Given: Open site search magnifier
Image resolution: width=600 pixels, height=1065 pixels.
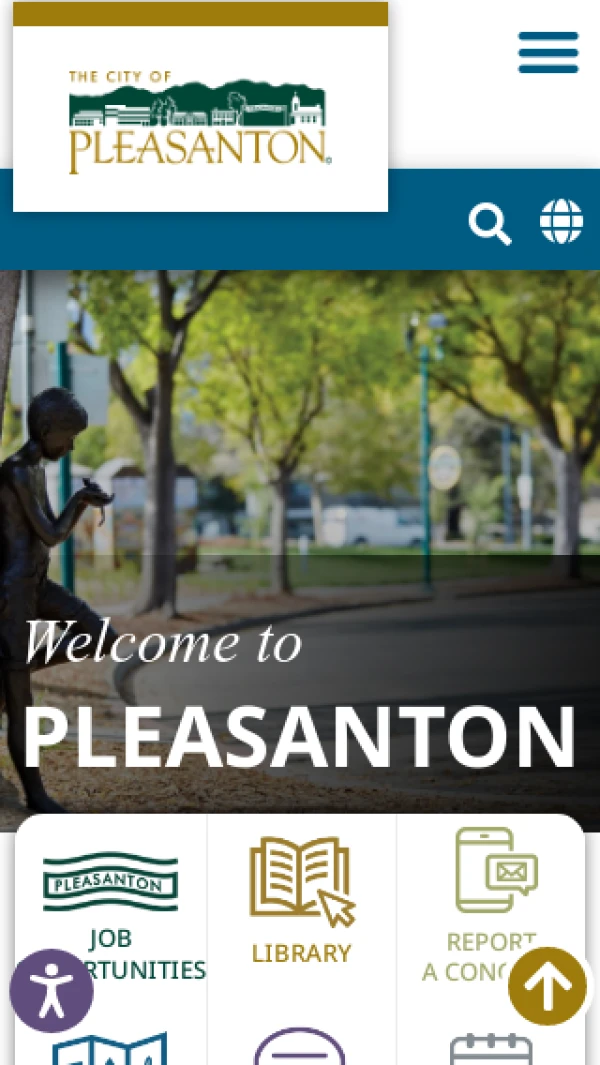Looking at the screenshot, I should [490, 223].
